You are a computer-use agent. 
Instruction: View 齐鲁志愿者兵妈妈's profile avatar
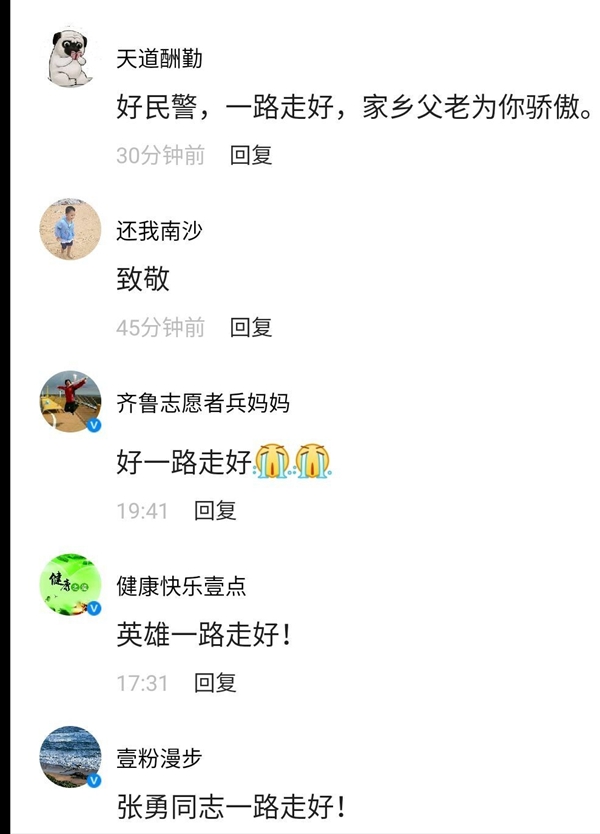70,402
